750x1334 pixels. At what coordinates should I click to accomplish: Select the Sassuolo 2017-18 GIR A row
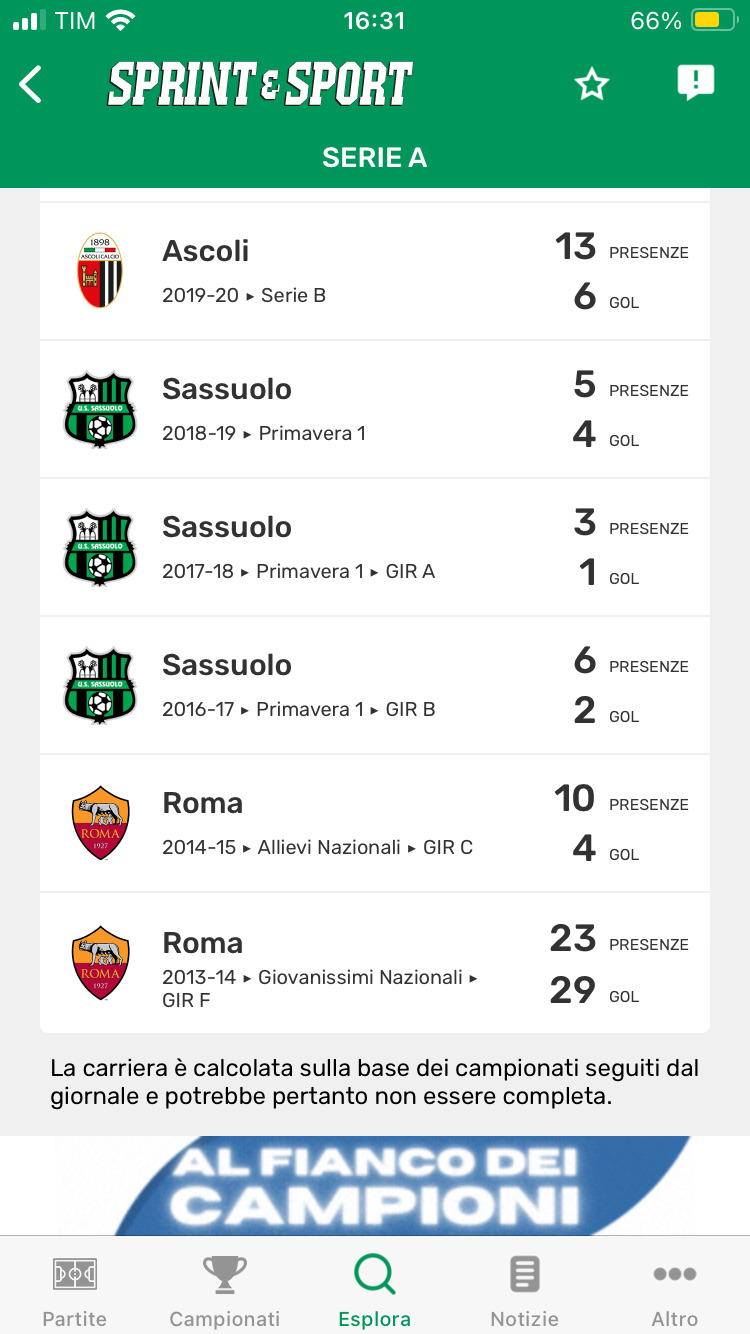click(375, 547)
